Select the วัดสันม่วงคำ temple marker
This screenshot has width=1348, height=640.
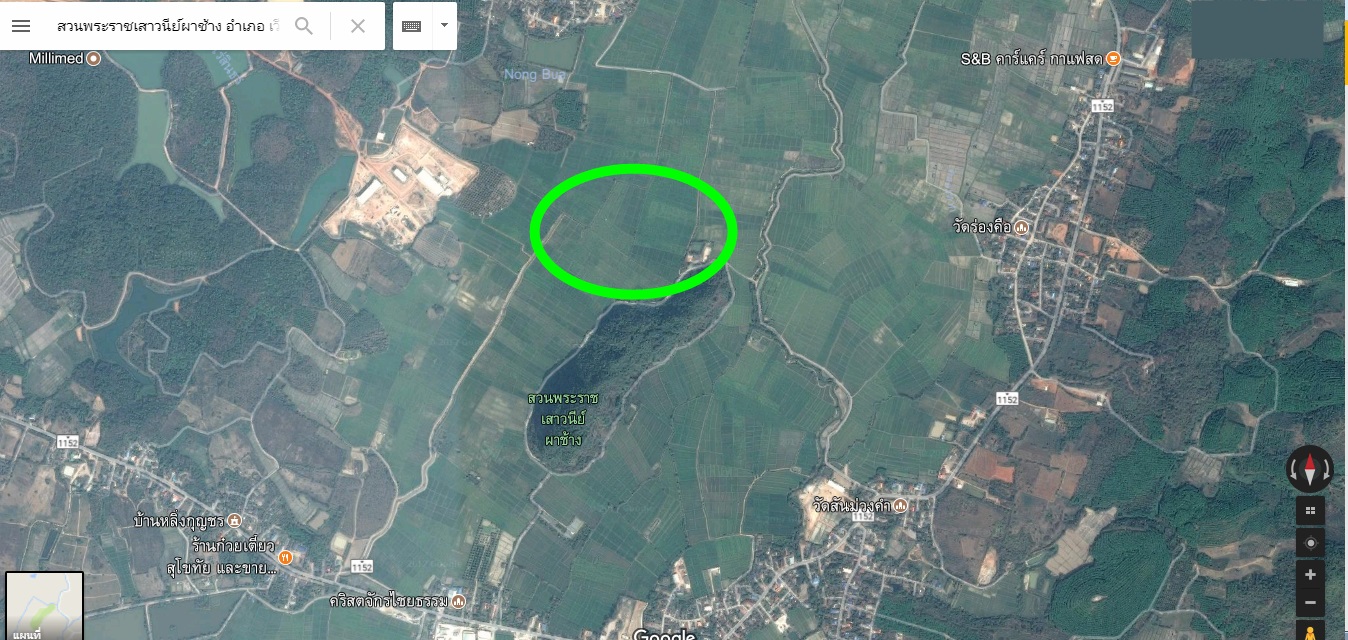tap(900, 505)
